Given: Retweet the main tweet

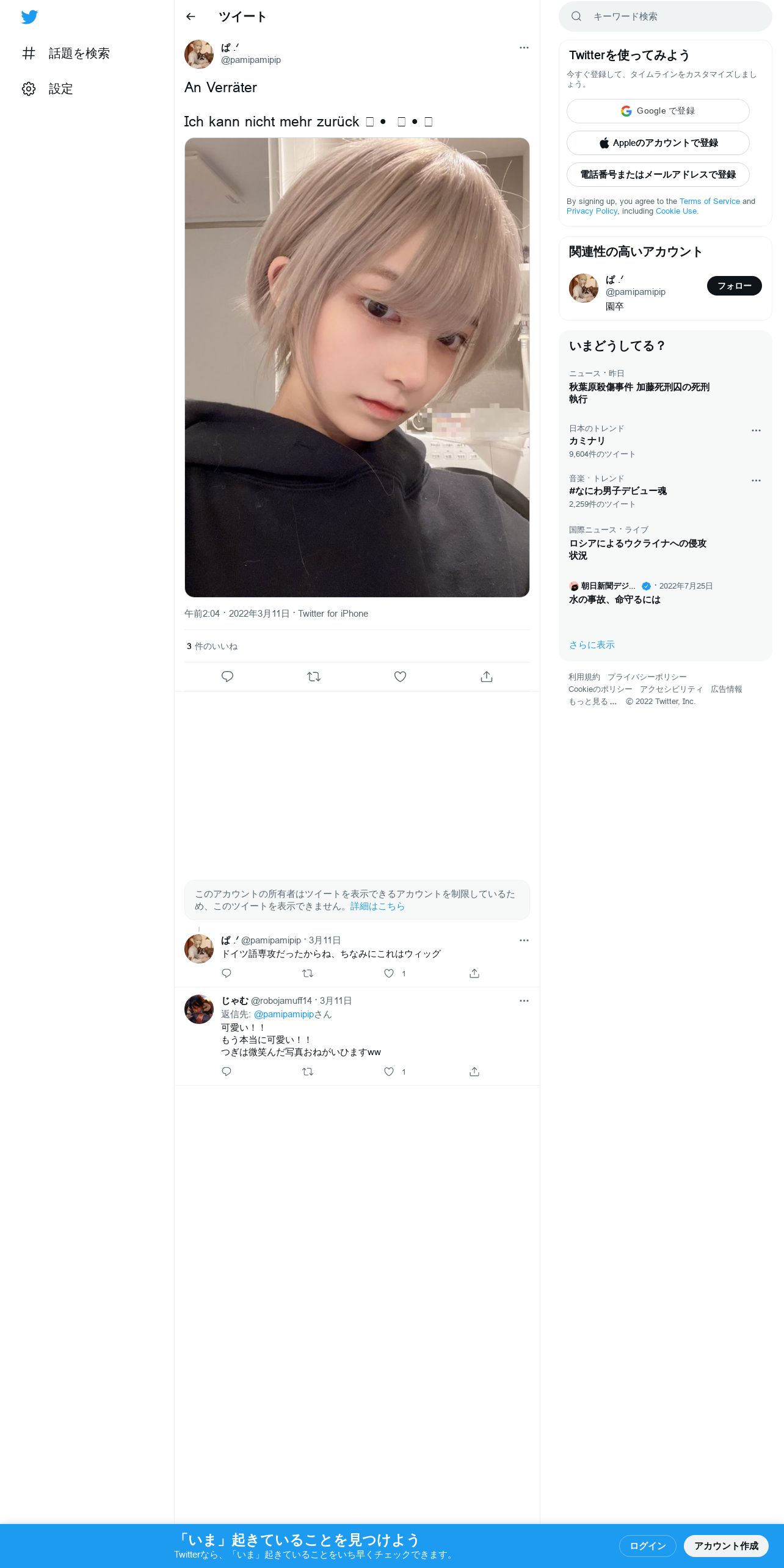Looking at the screenshot, I should 314,677.
